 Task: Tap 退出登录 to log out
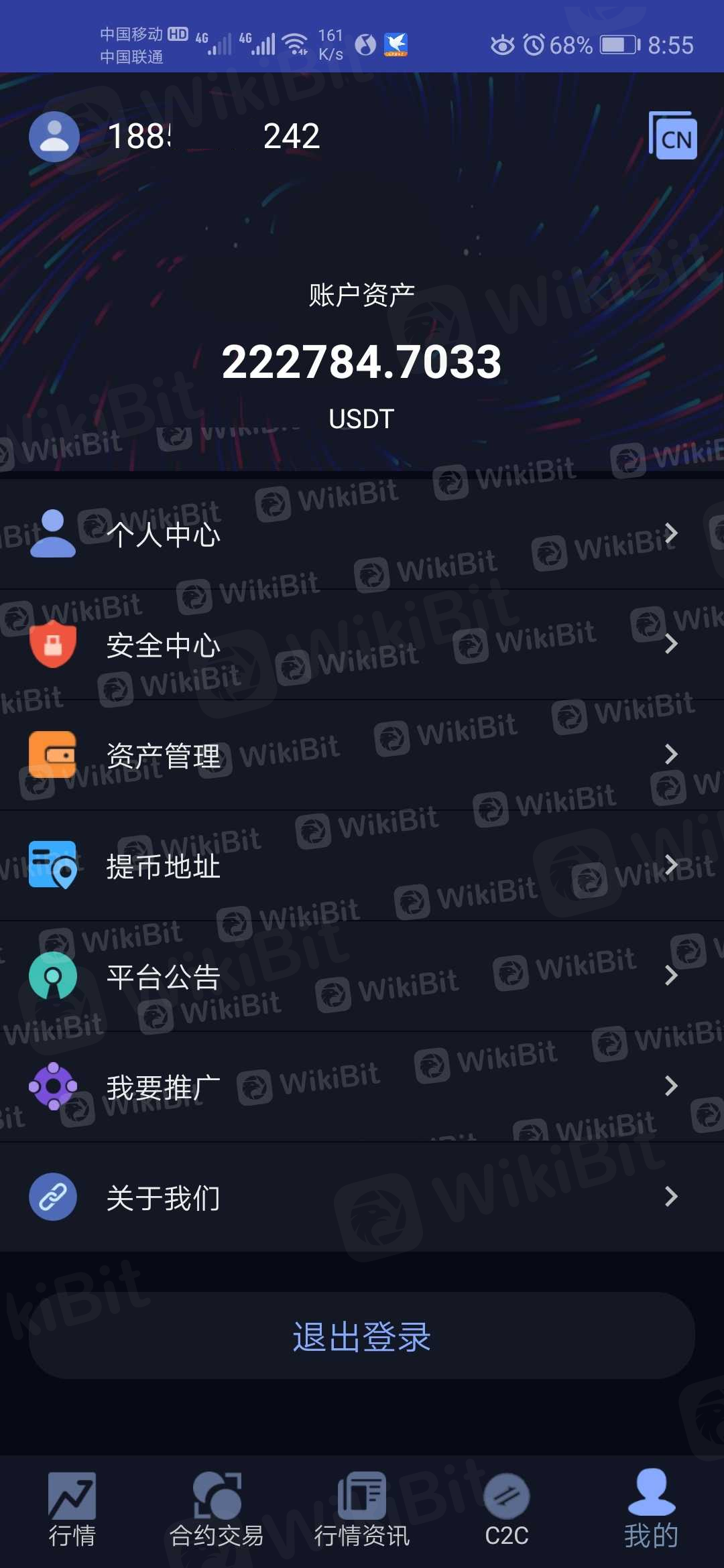coord(362,1336)
